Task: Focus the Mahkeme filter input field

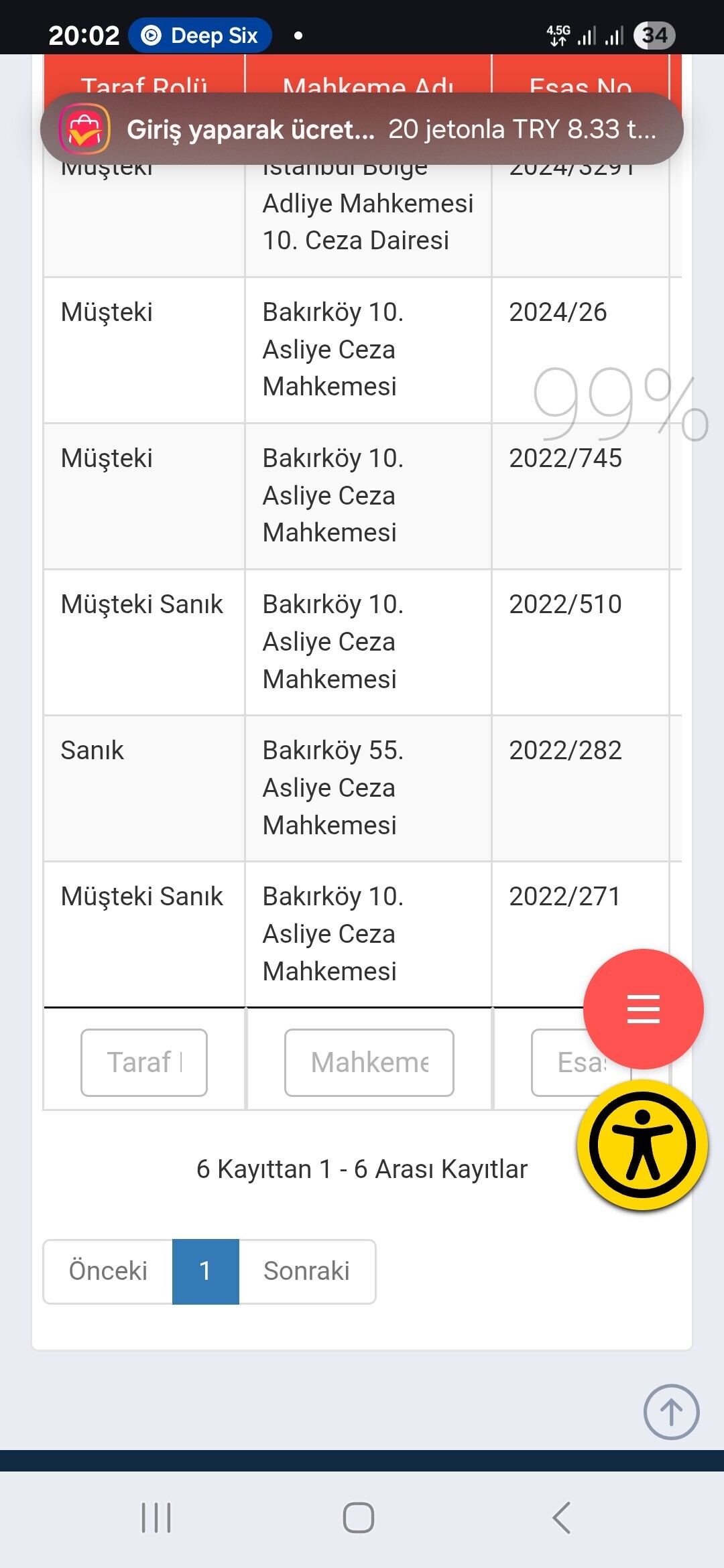Action: (x=369, y=1063)
